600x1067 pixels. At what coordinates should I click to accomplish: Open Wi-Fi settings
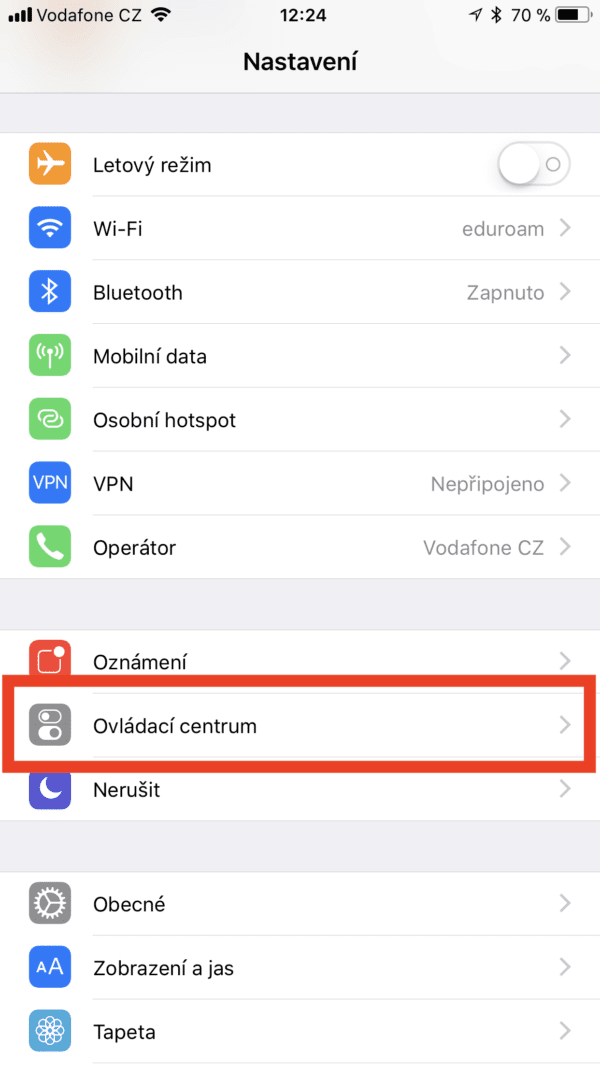(300, 229)
